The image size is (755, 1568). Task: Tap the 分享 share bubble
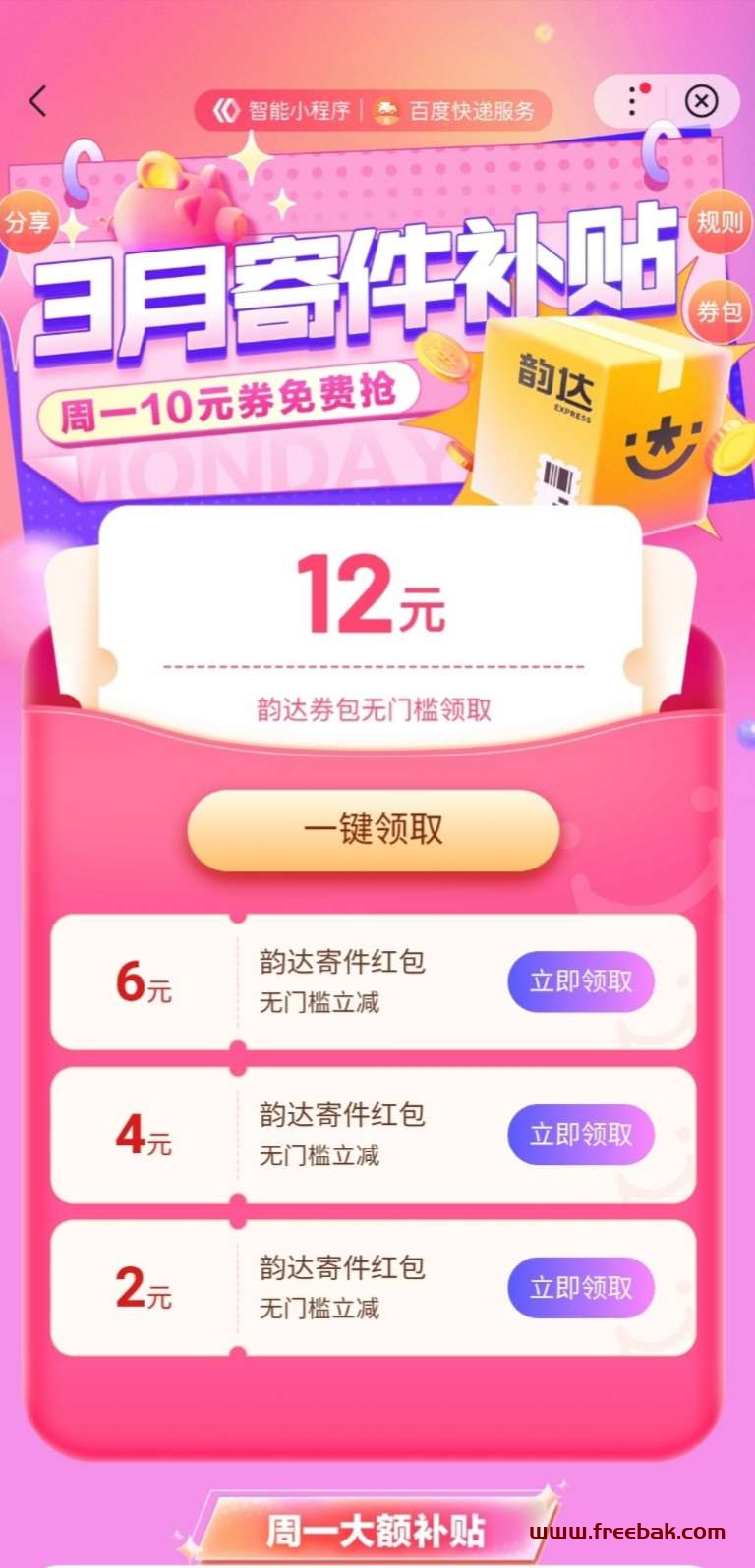click(27, 222)
